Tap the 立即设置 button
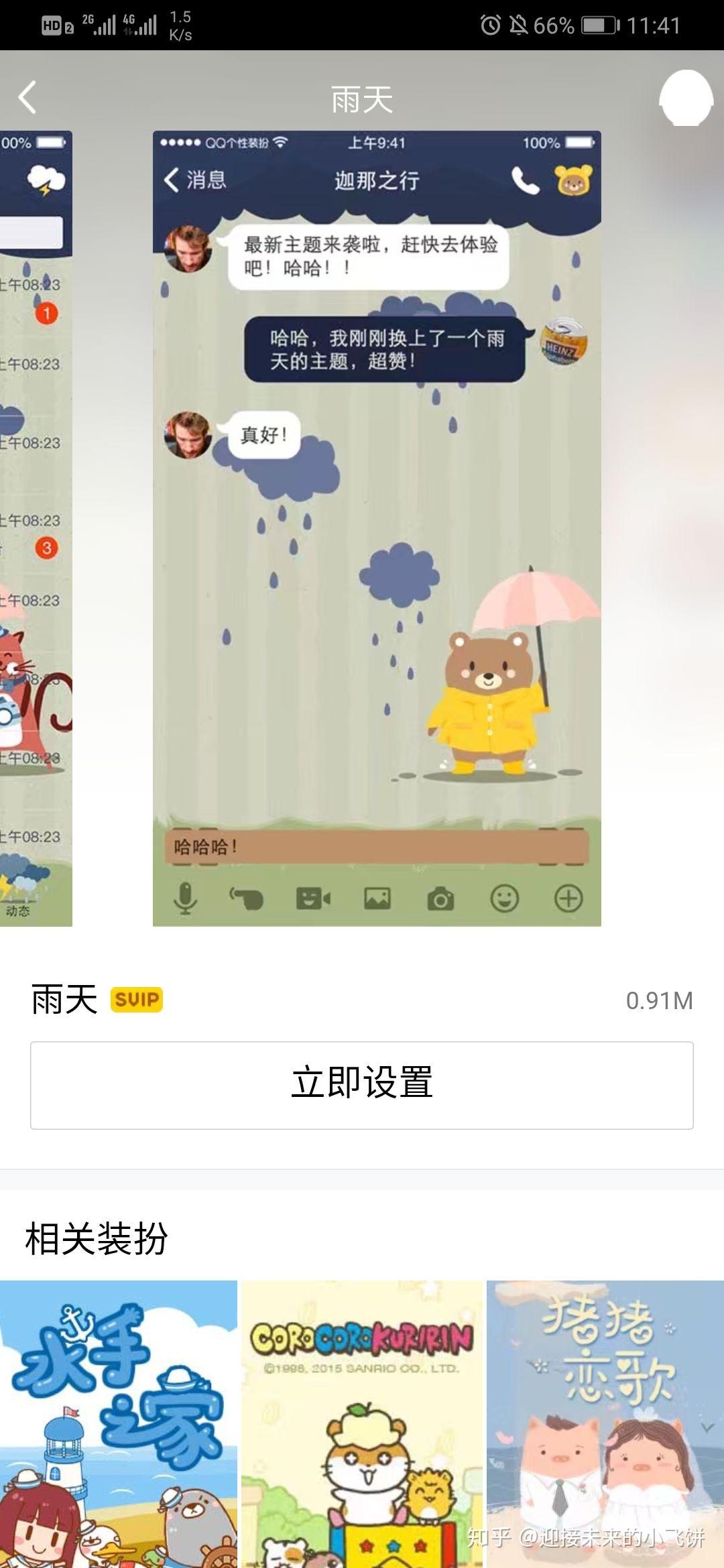724x1568 pixels. point(362,1085)
